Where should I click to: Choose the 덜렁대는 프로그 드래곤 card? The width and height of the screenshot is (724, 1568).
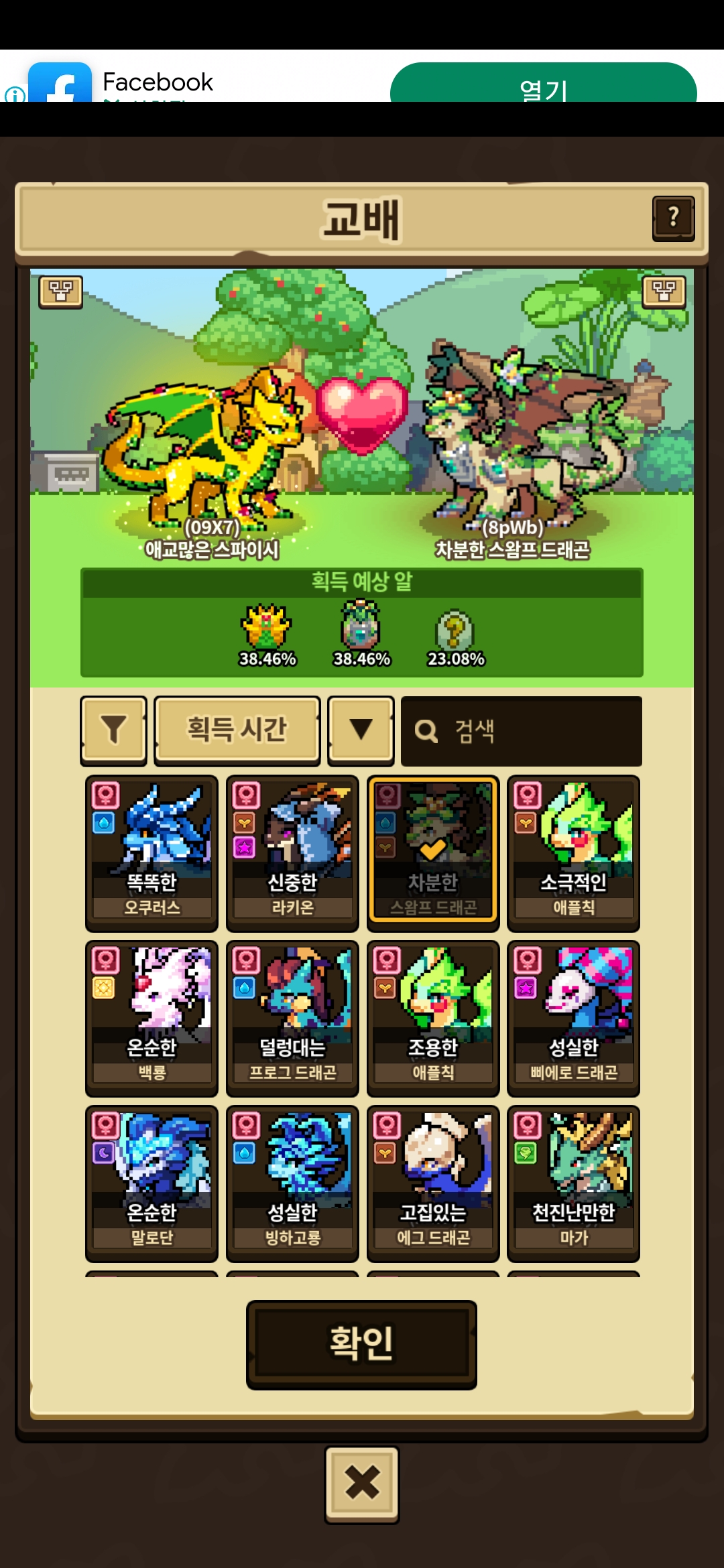tap(292, 1018)
